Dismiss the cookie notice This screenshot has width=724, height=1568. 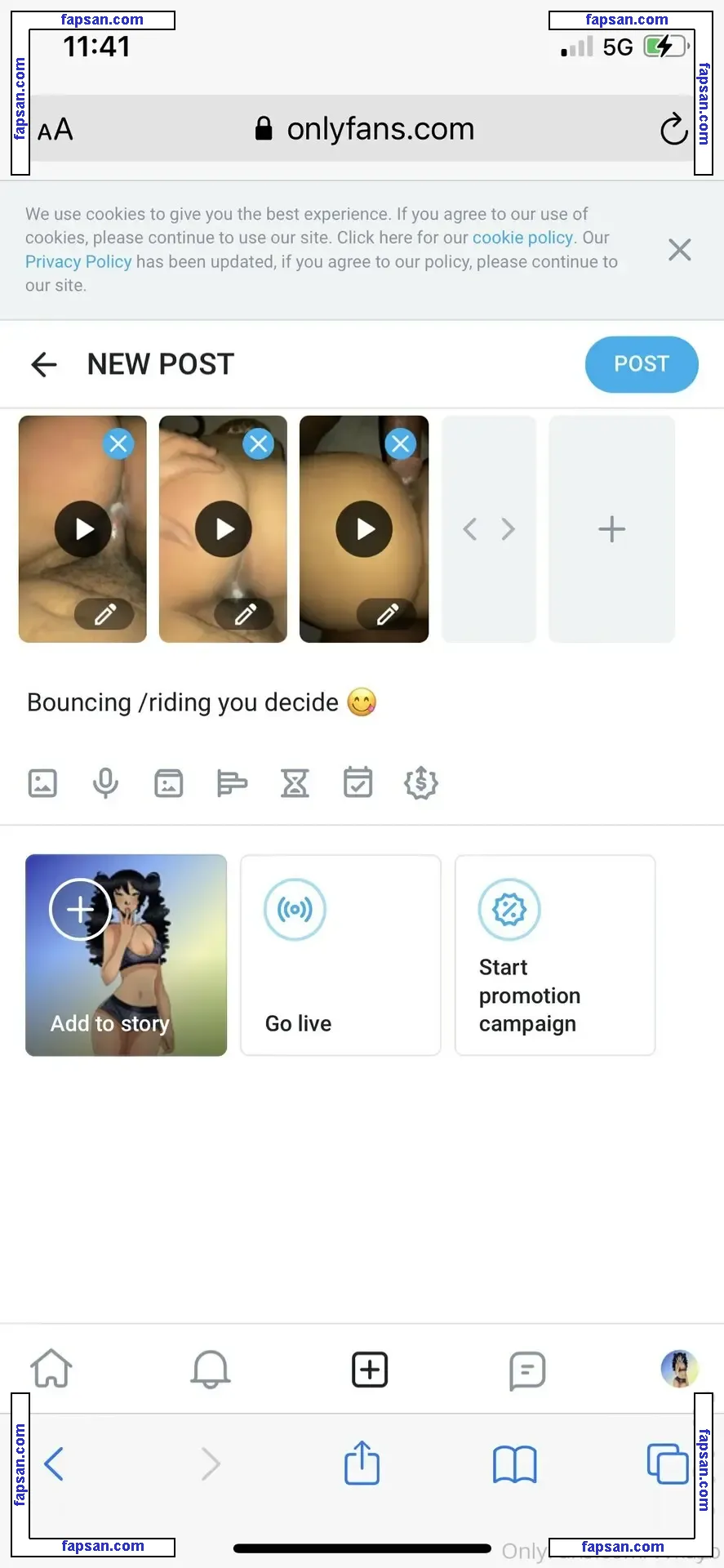click(x=679, y=250)
